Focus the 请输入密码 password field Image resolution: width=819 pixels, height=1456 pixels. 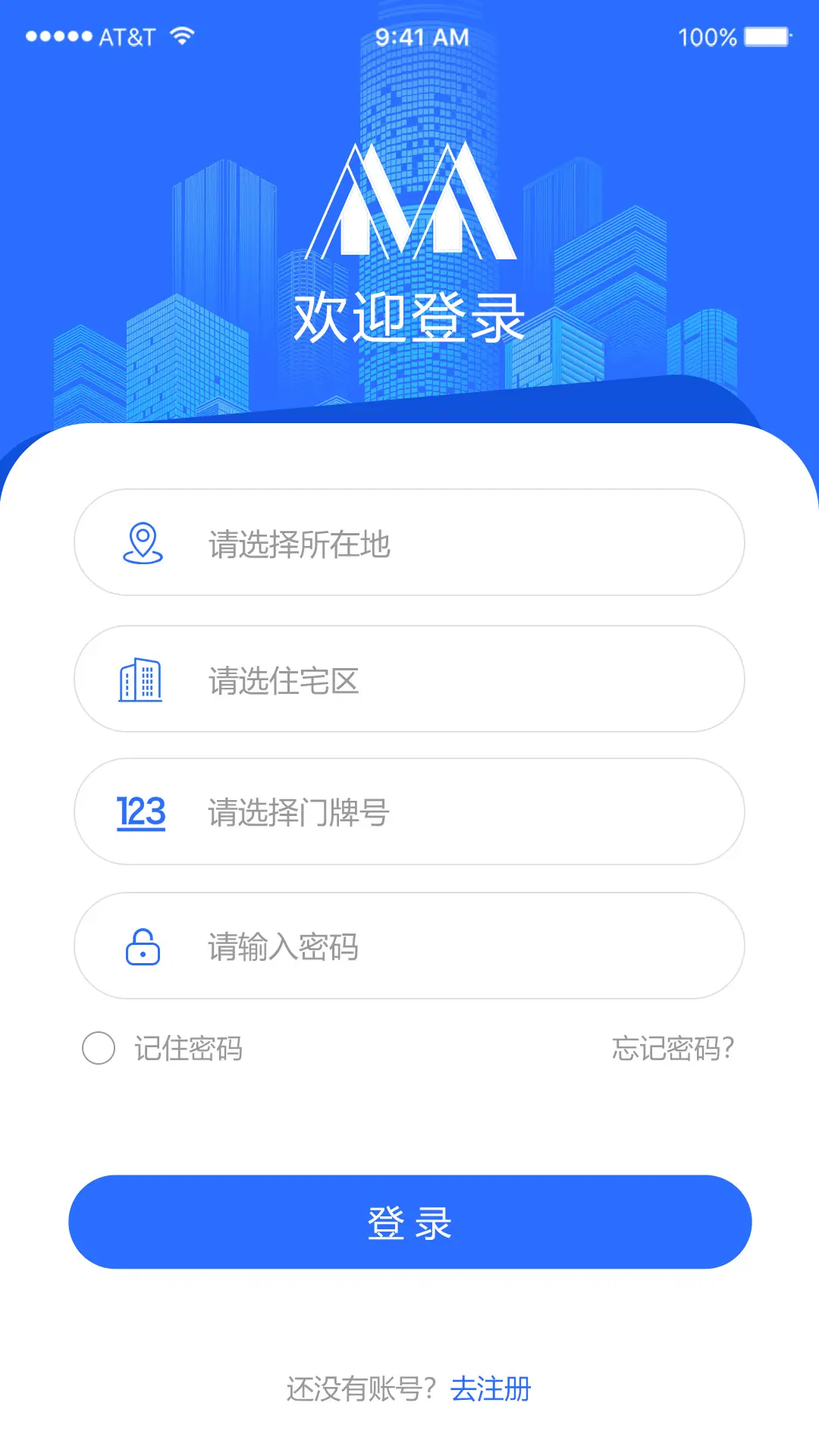[409, 946]
